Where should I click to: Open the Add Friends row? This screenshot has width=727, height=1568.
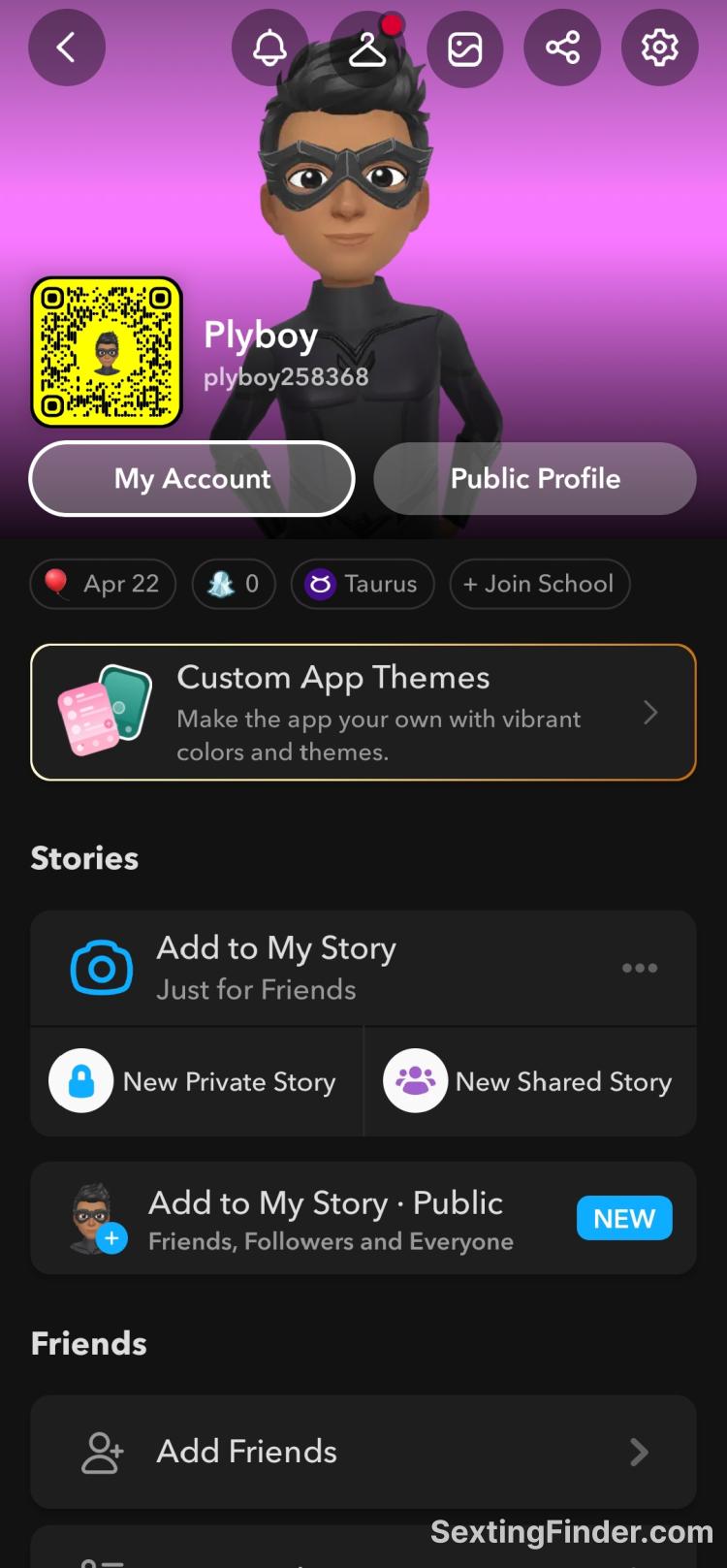(x=363, y=1452)
